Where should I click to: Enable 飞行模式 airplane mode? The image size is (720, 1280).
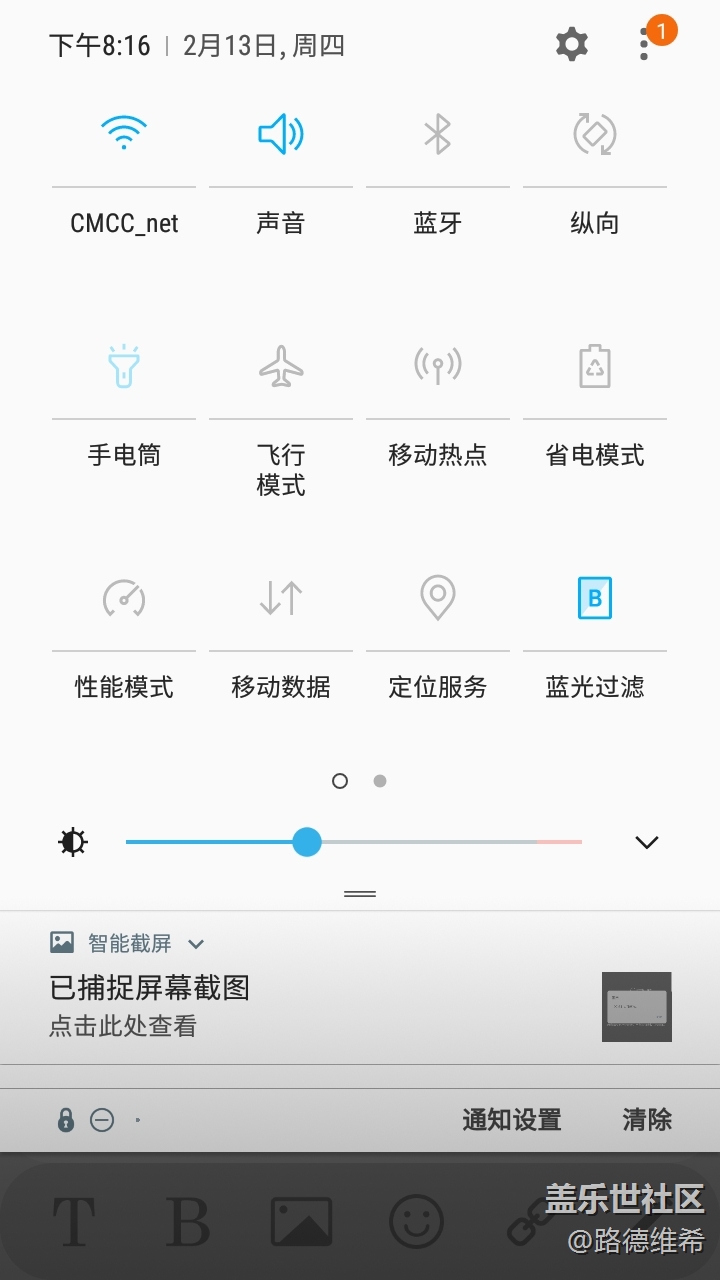coord(281,366)
